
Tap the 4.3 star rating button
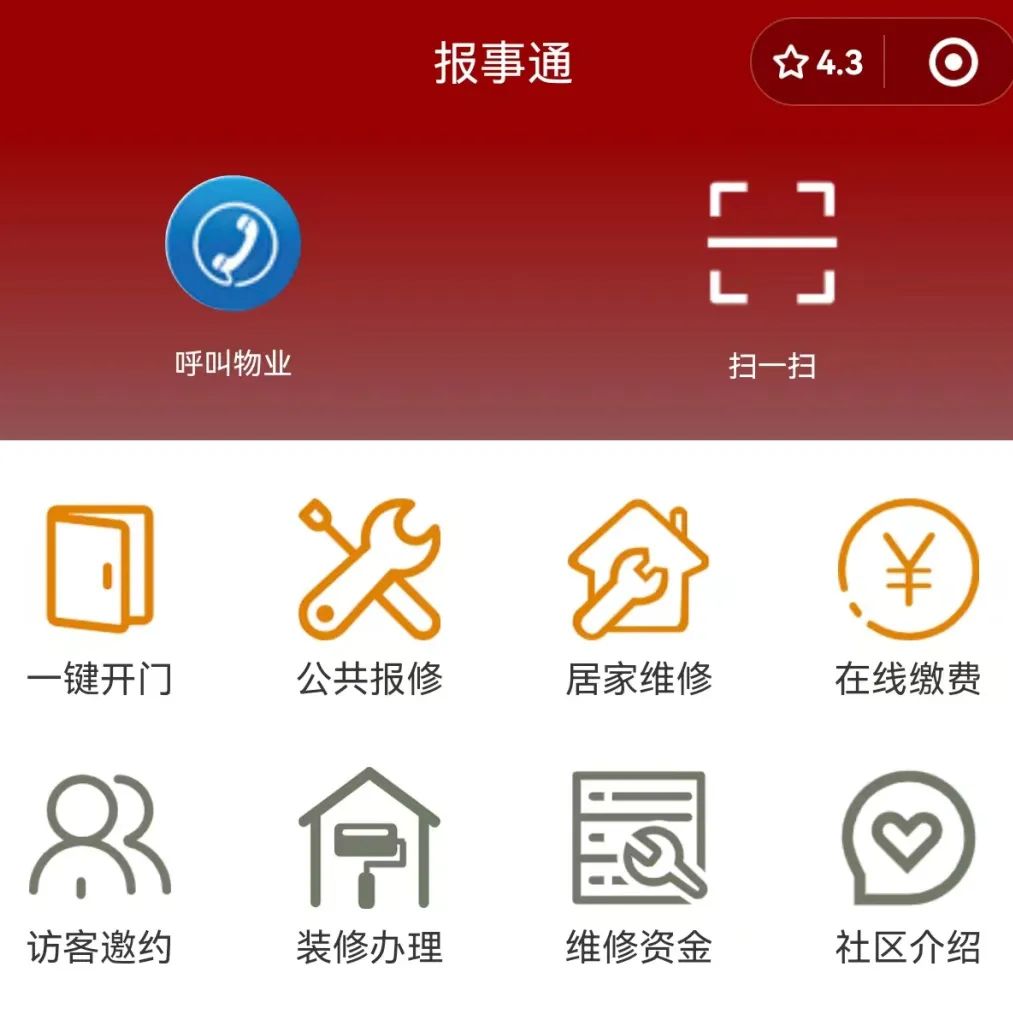coord(818,63)
